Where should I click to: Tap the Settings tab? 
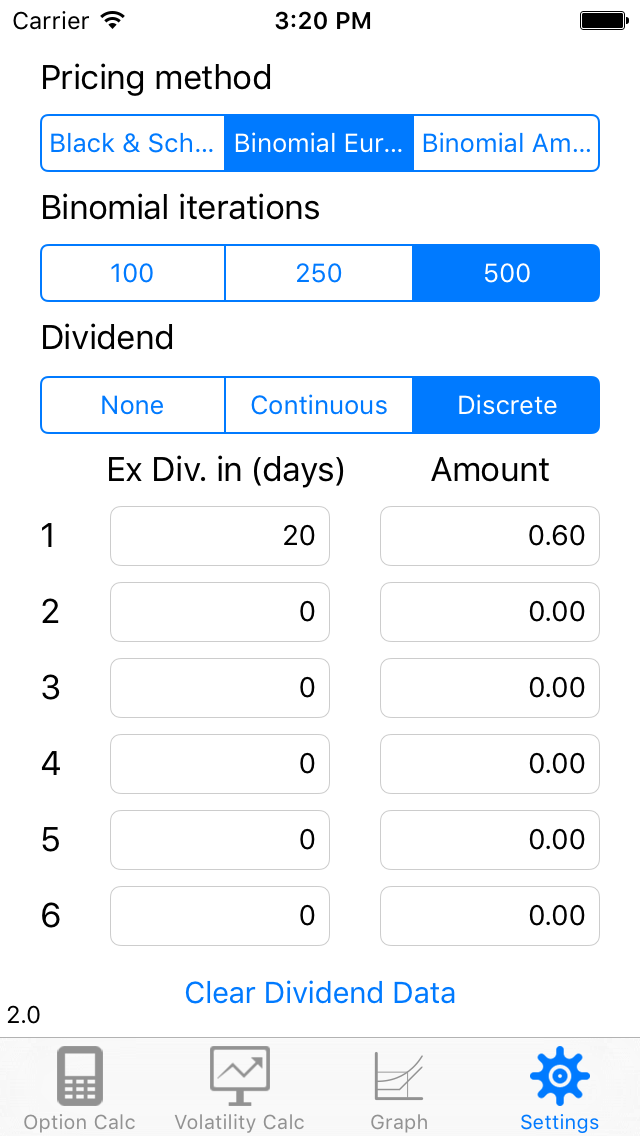point(560,1088)
